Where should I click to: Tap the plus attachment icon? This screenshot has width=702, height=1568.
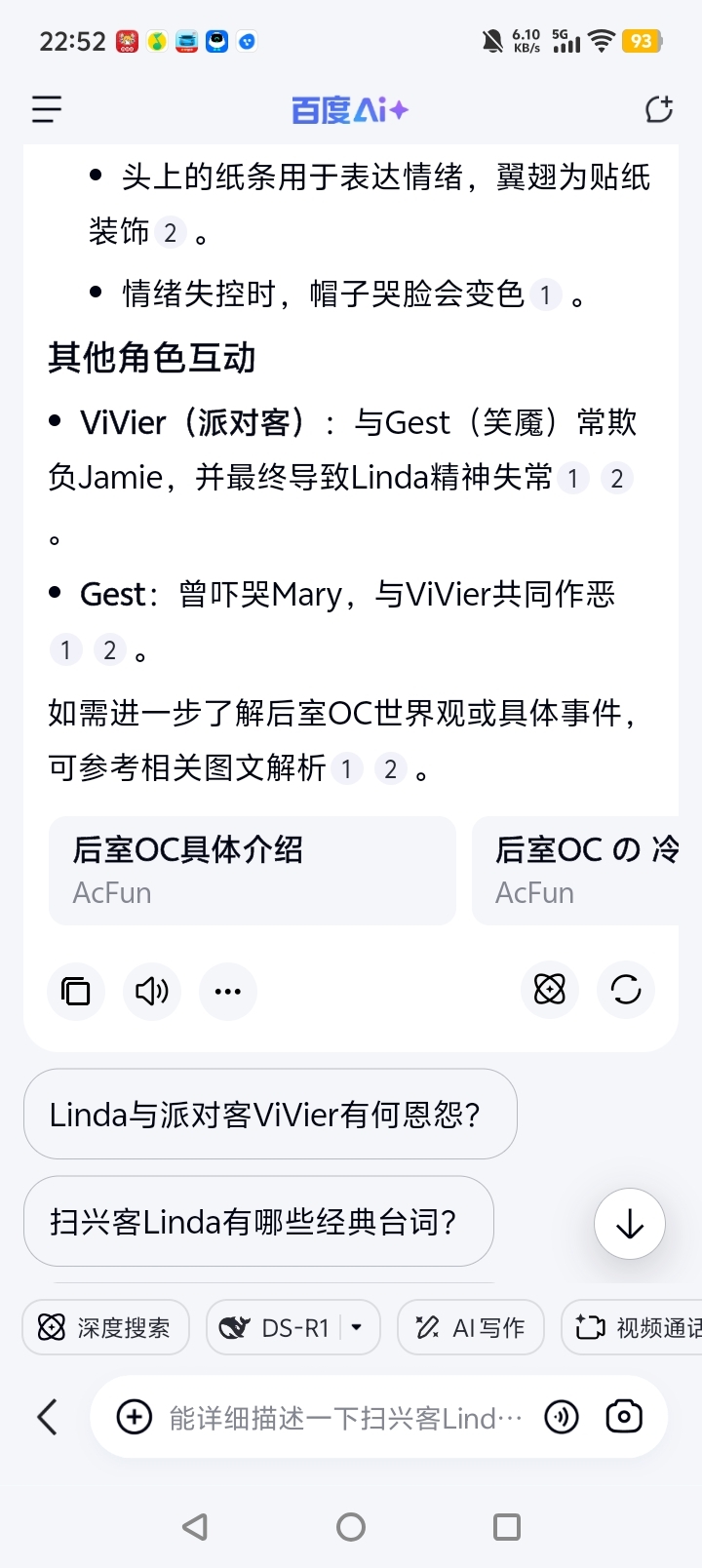pos(135,1417)
